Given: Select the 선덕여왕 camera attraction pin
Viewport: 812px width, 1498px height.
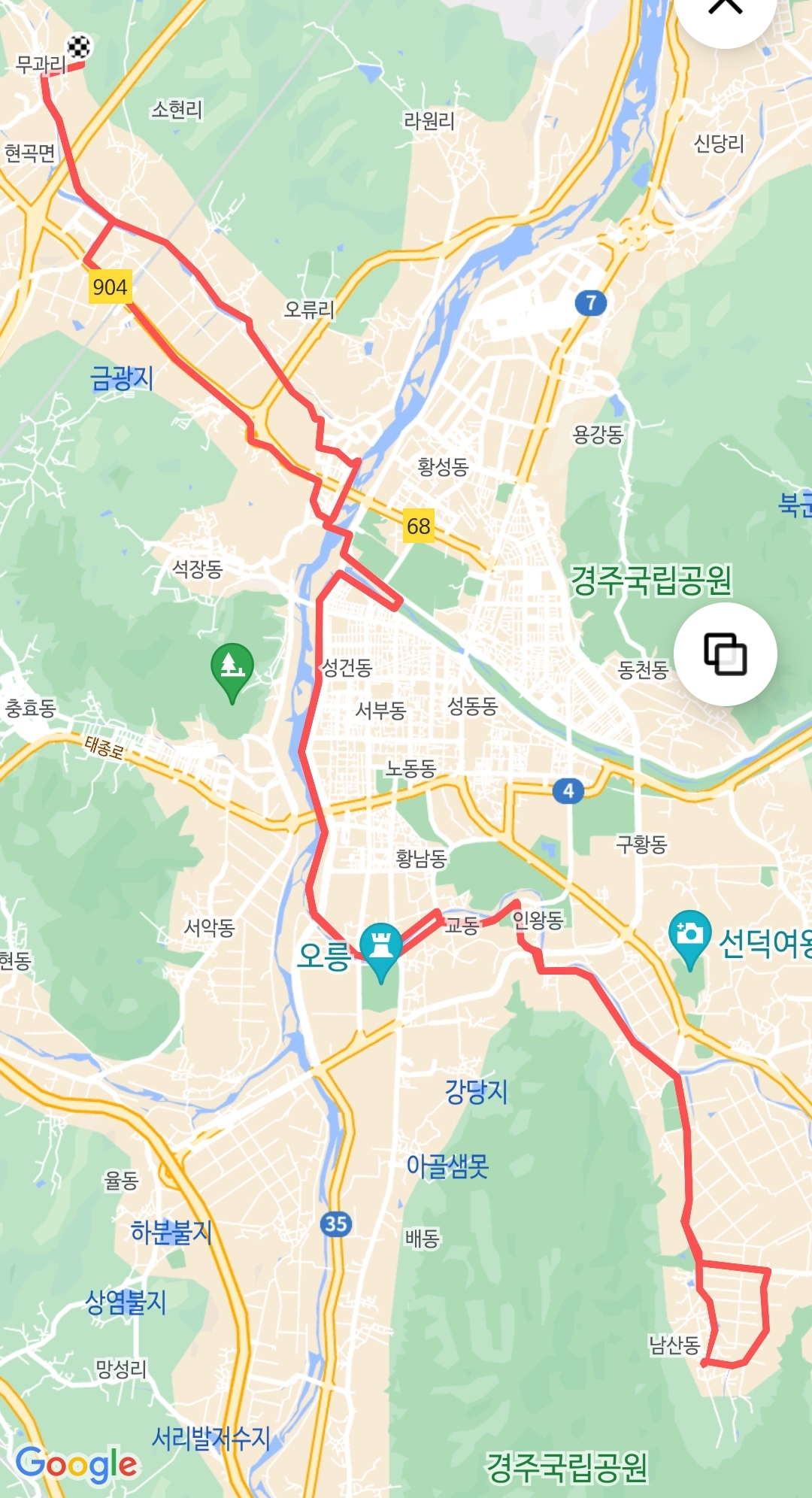Looking at the screenshot, I should pos(689,935).
